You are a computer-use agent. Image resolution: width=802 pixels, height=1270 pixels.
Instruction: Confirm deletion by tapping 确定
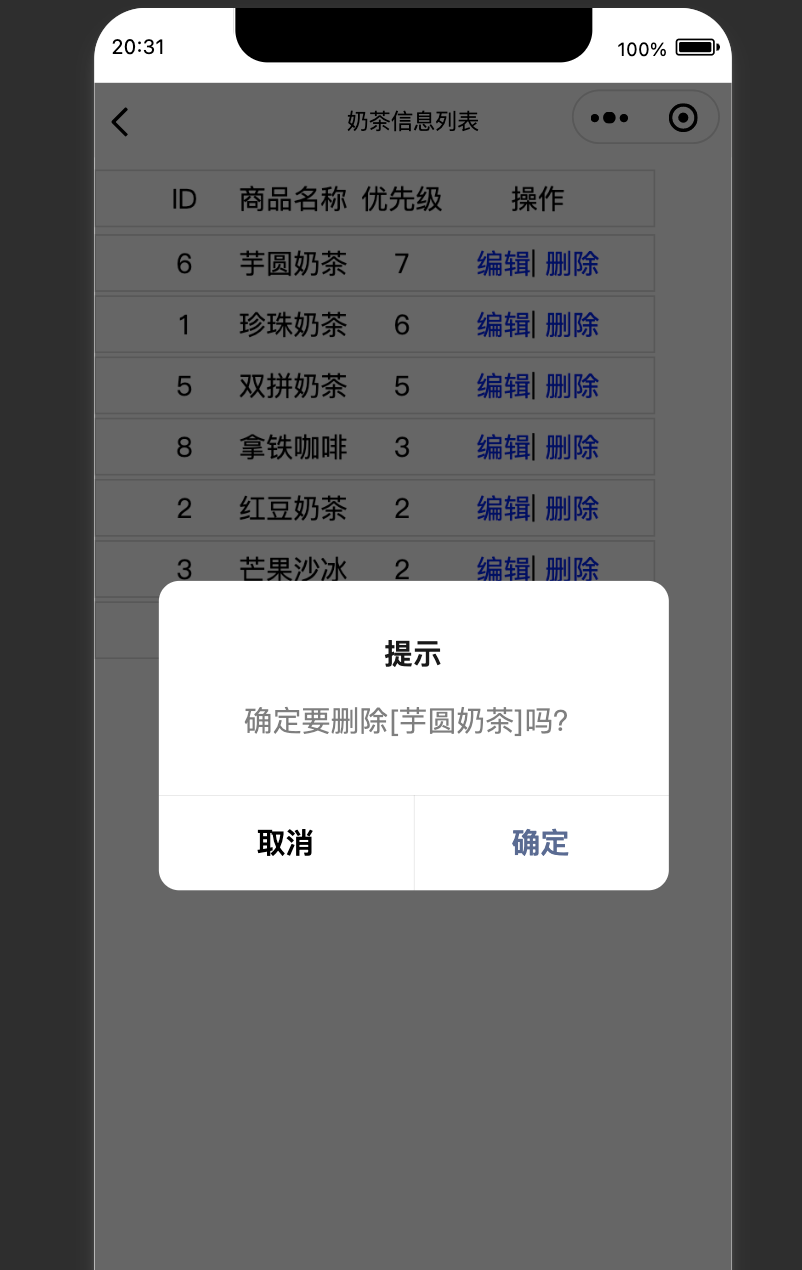(x=540, y=842)
